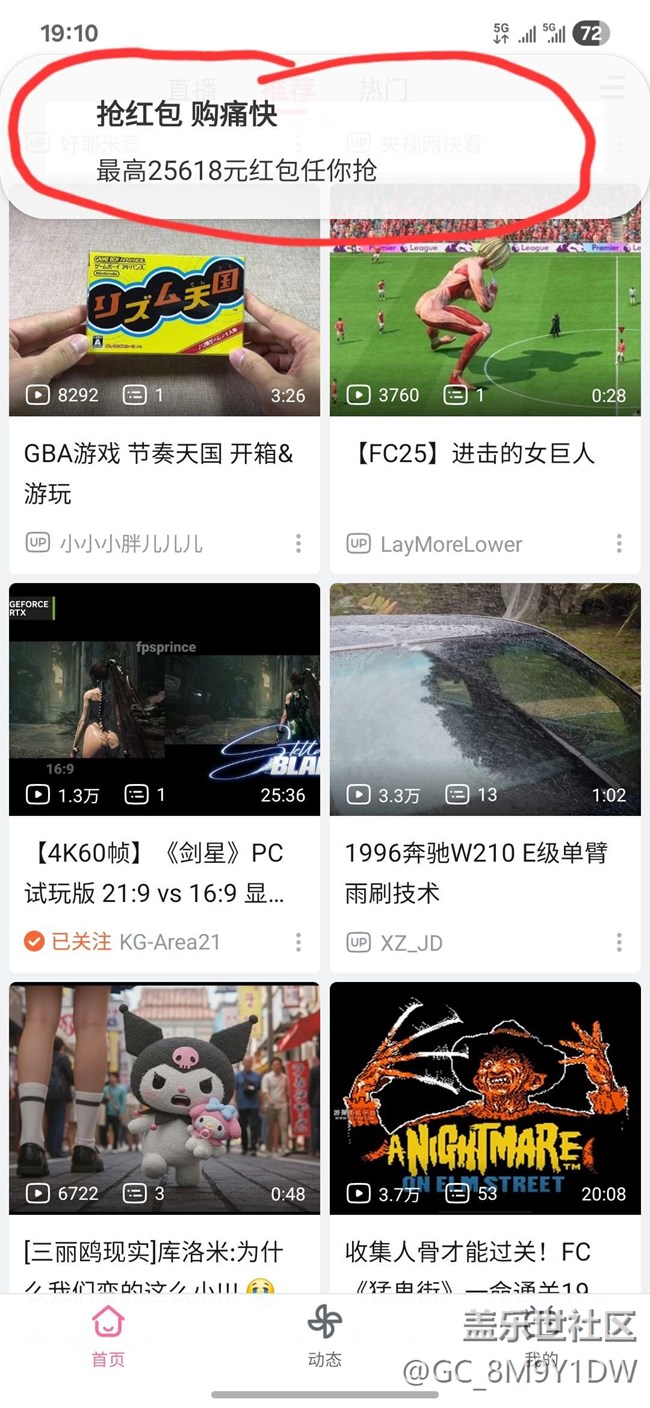Open more options for the 奔驰W210 video
Viewport: 650px width, 1408px height.
pyautogui.click(x=619, y=942)
